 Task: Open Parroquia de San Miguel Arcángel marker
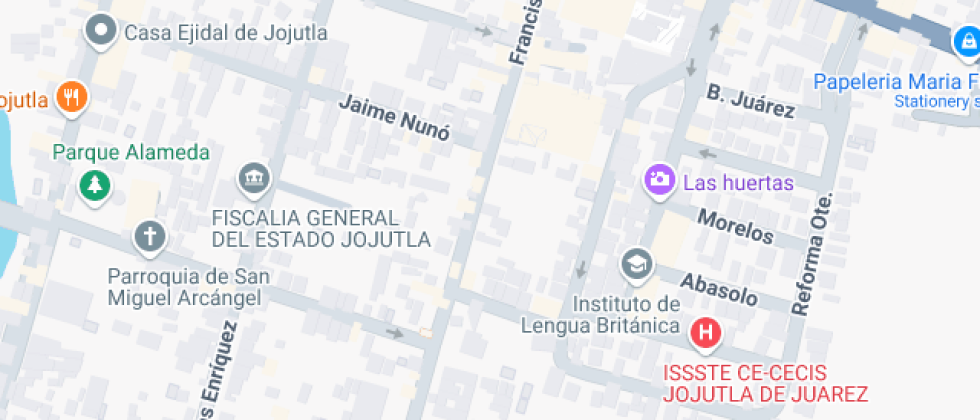tap(150, 237)
